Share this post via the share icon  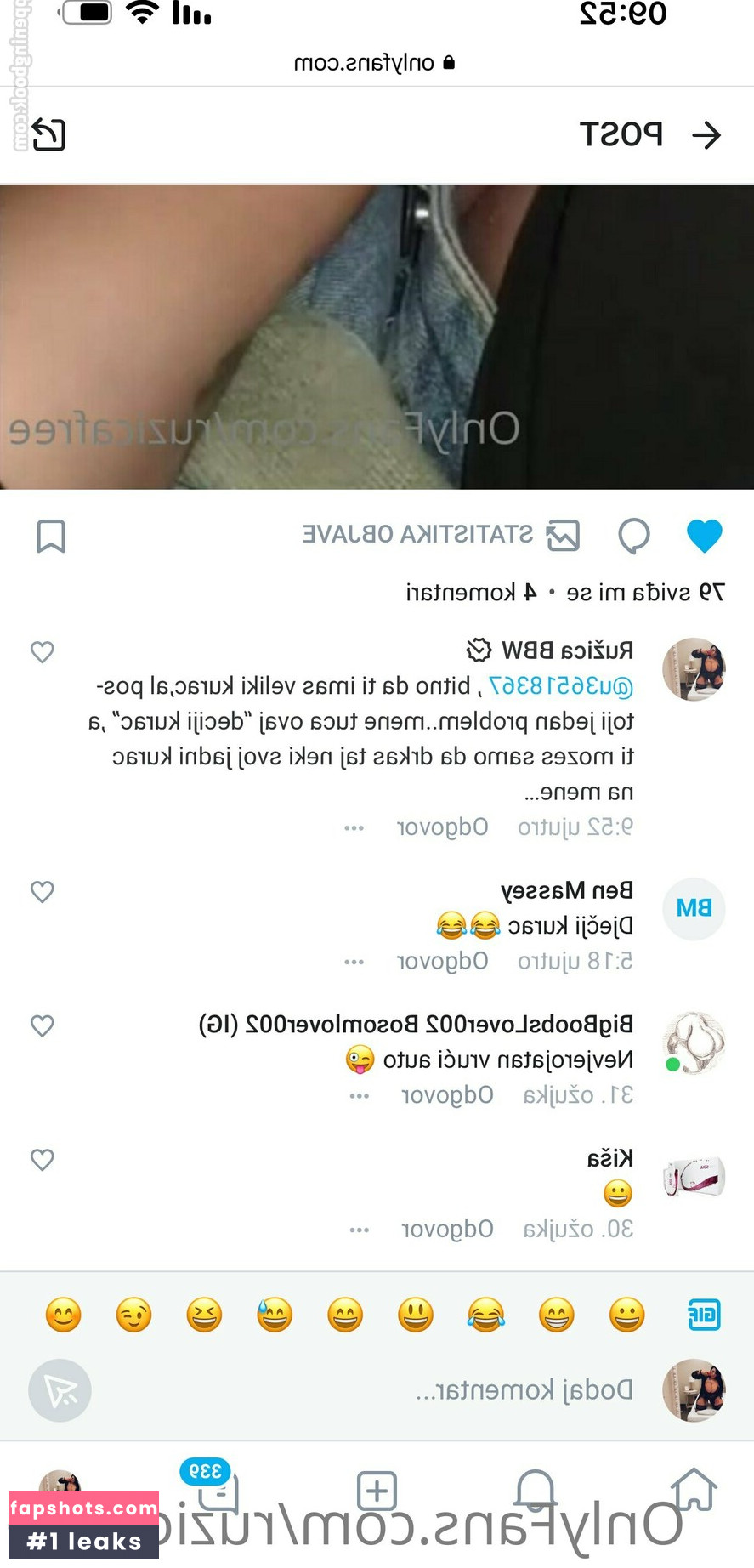pos(48,134)
